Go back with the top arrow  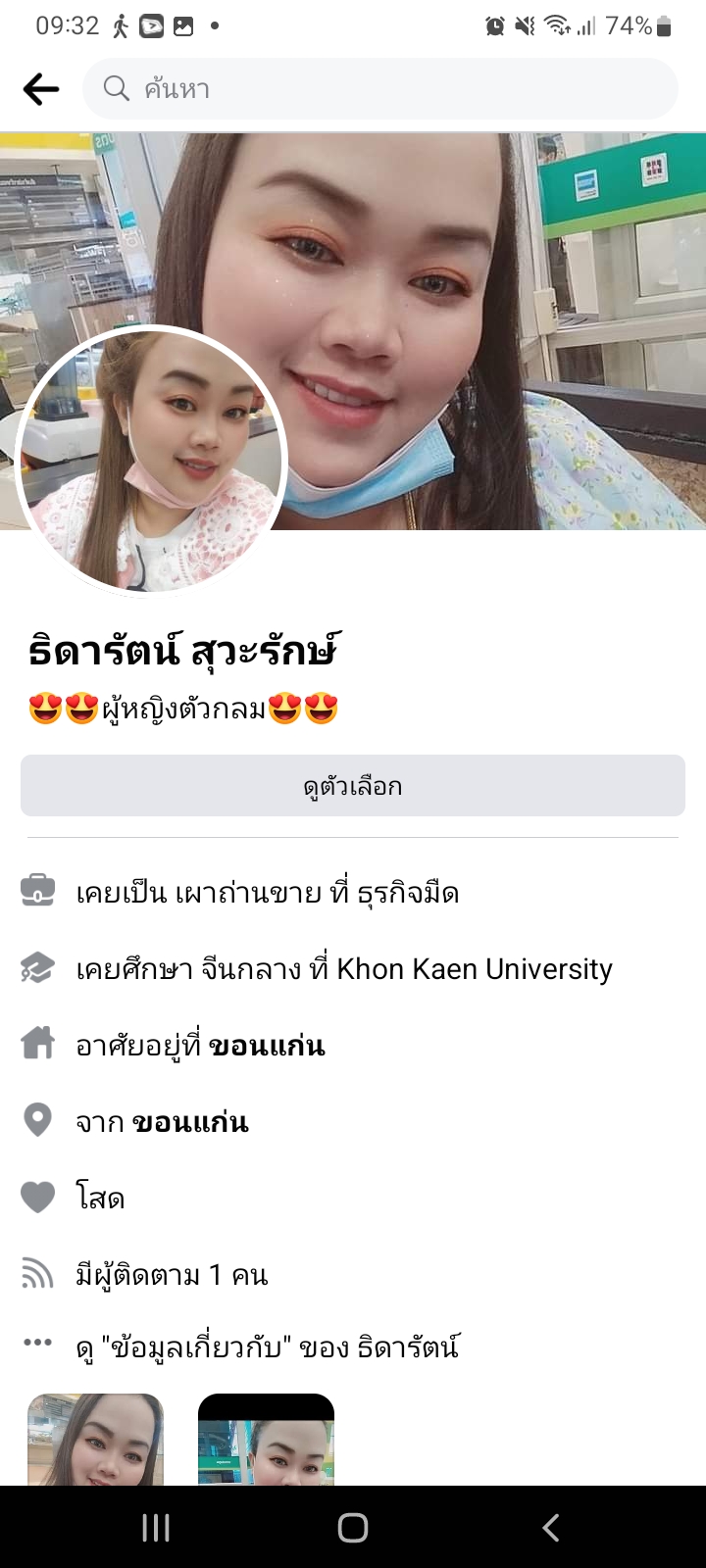pos(41,89)
